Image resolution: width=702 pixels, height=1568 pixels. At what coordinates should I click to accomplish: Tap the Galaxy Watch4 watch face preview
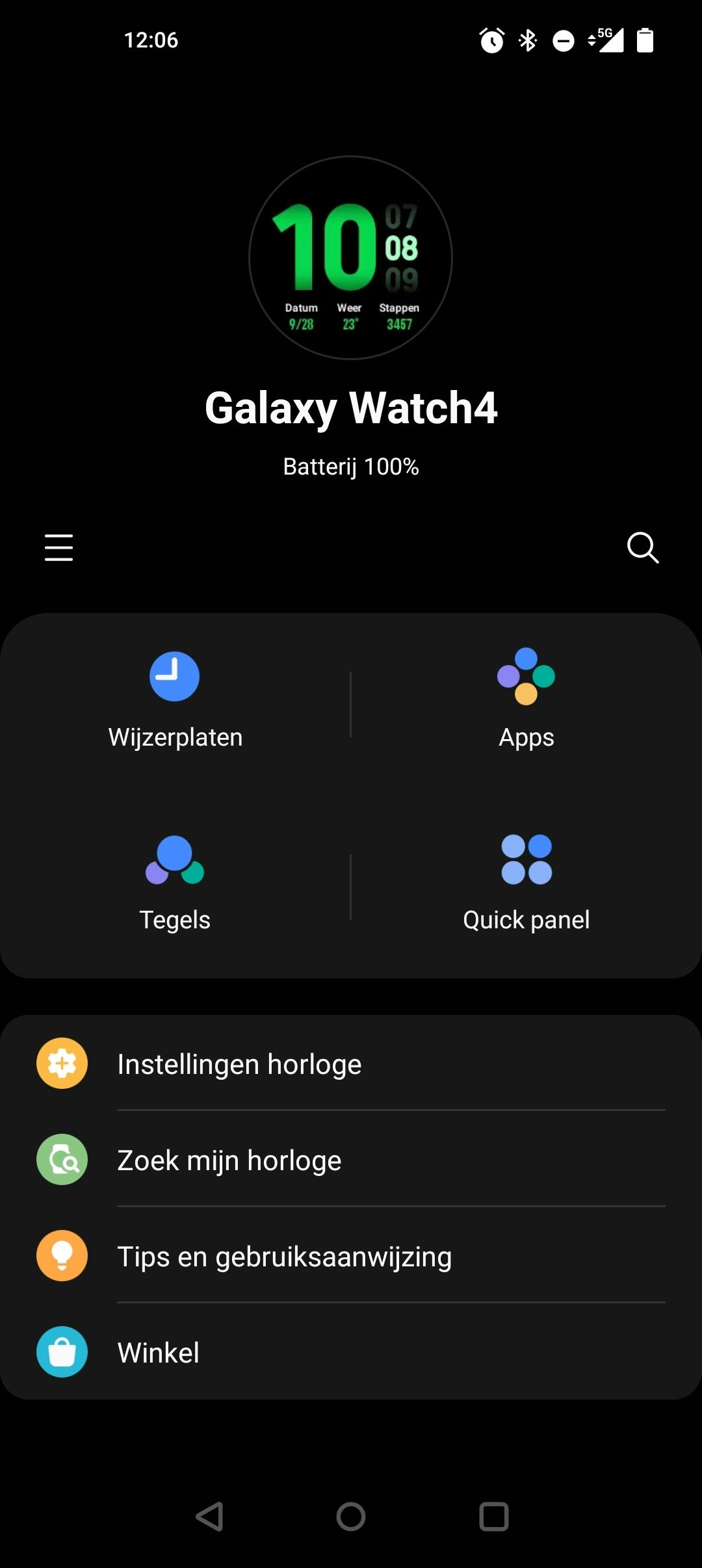click(x=350, y=257)
